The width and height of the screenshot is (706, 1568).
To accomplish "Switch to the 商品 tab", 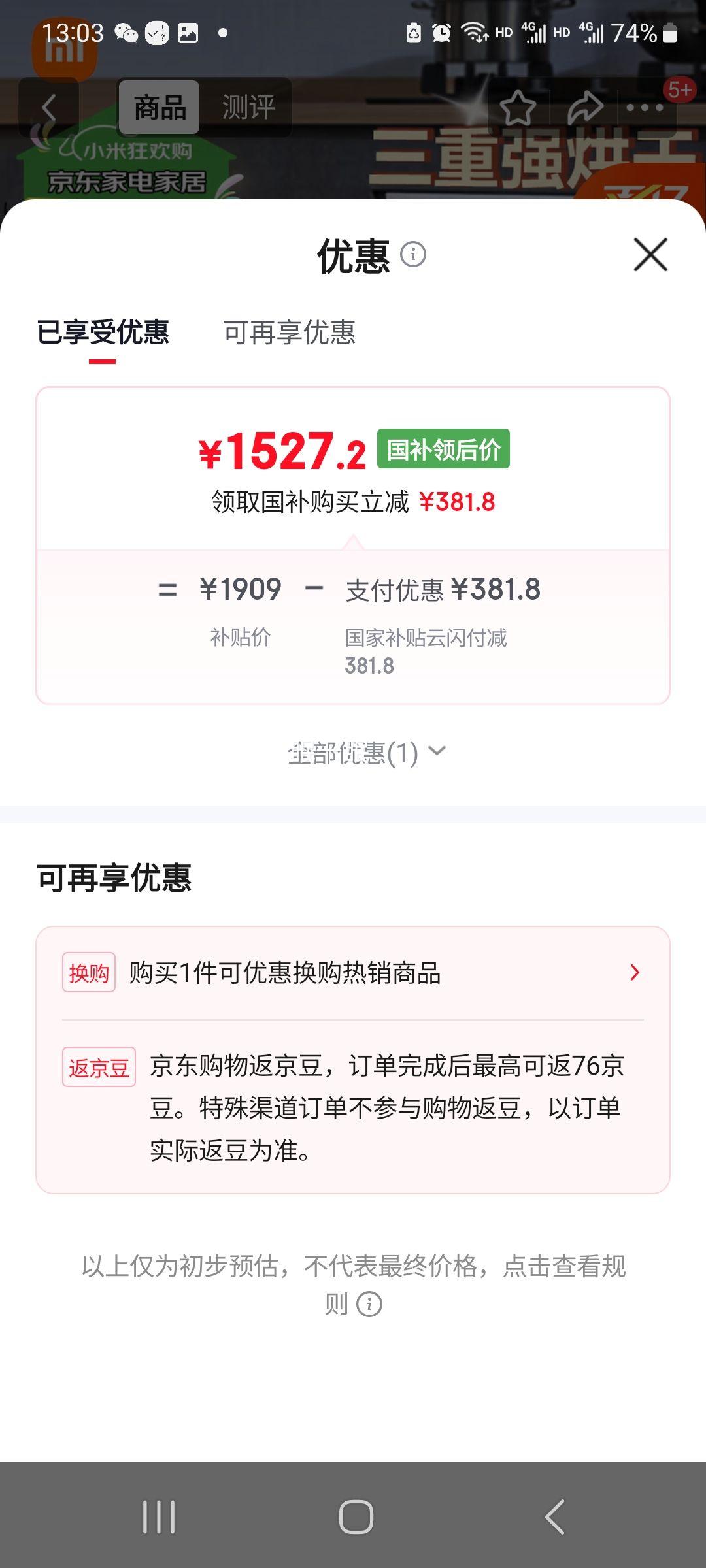I will [158, 107].
